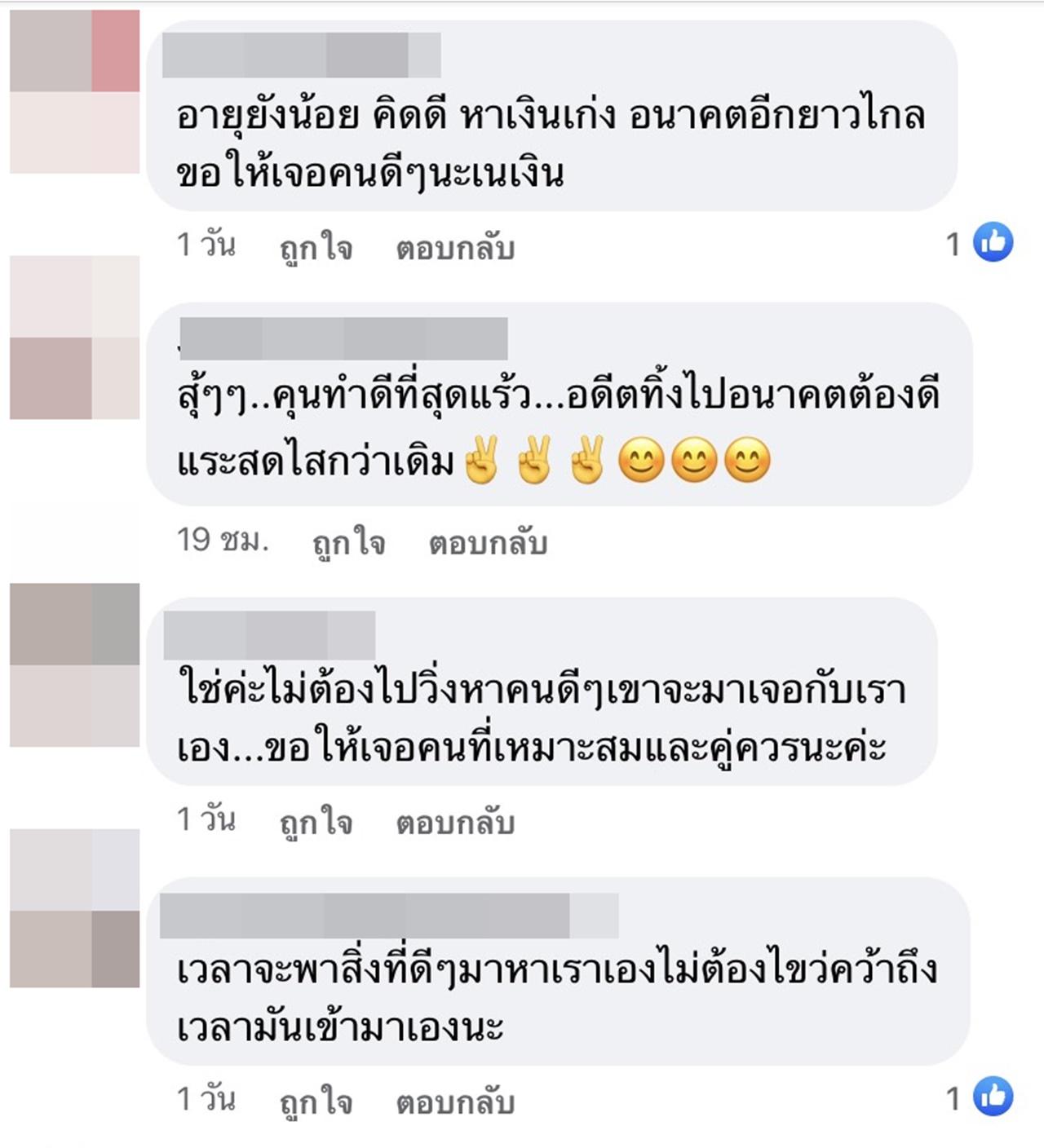This screenshot has width=1044, height=1148.
Task: Reply to the comment posted 19 ชม. ago
Action: [x=488, y=542]
